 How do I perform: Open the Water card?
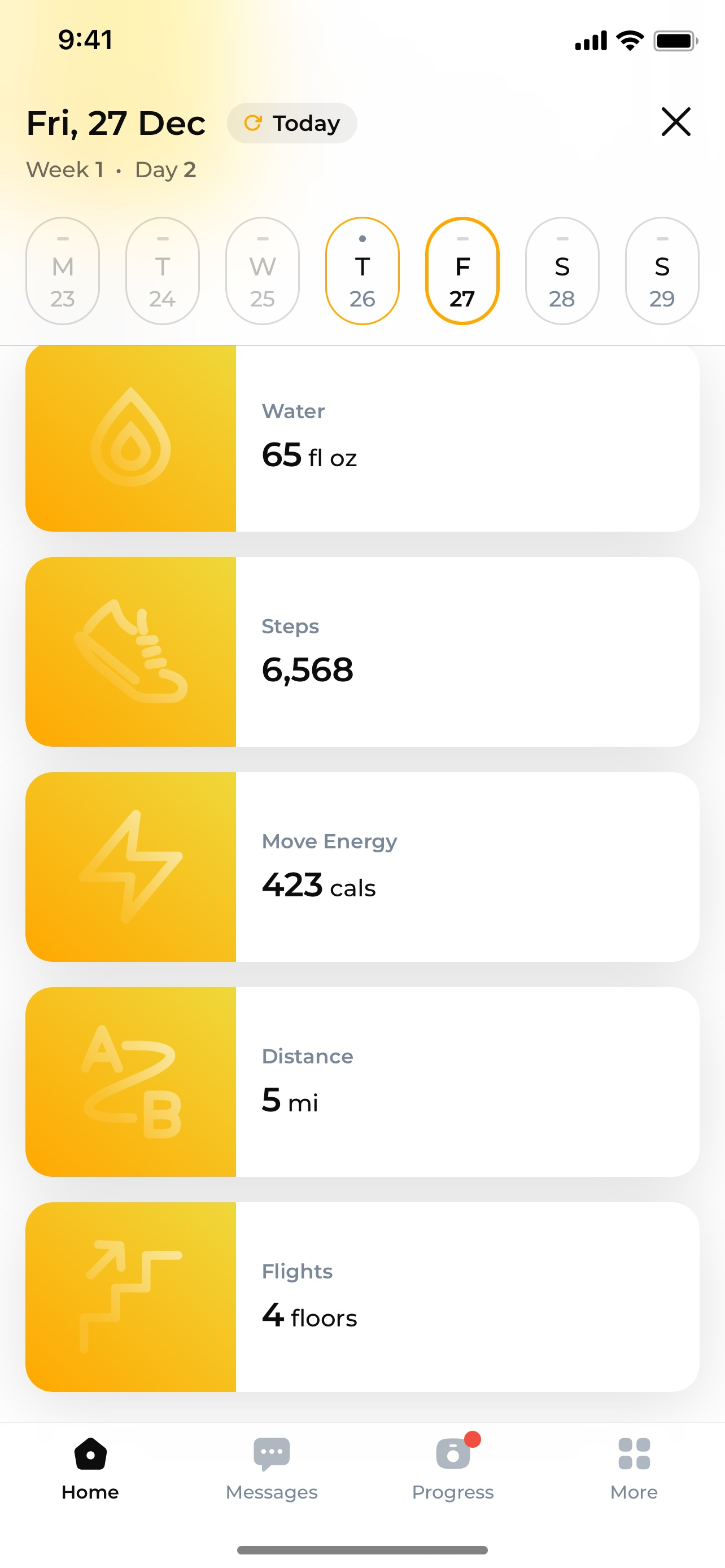[x=362, y=438]
